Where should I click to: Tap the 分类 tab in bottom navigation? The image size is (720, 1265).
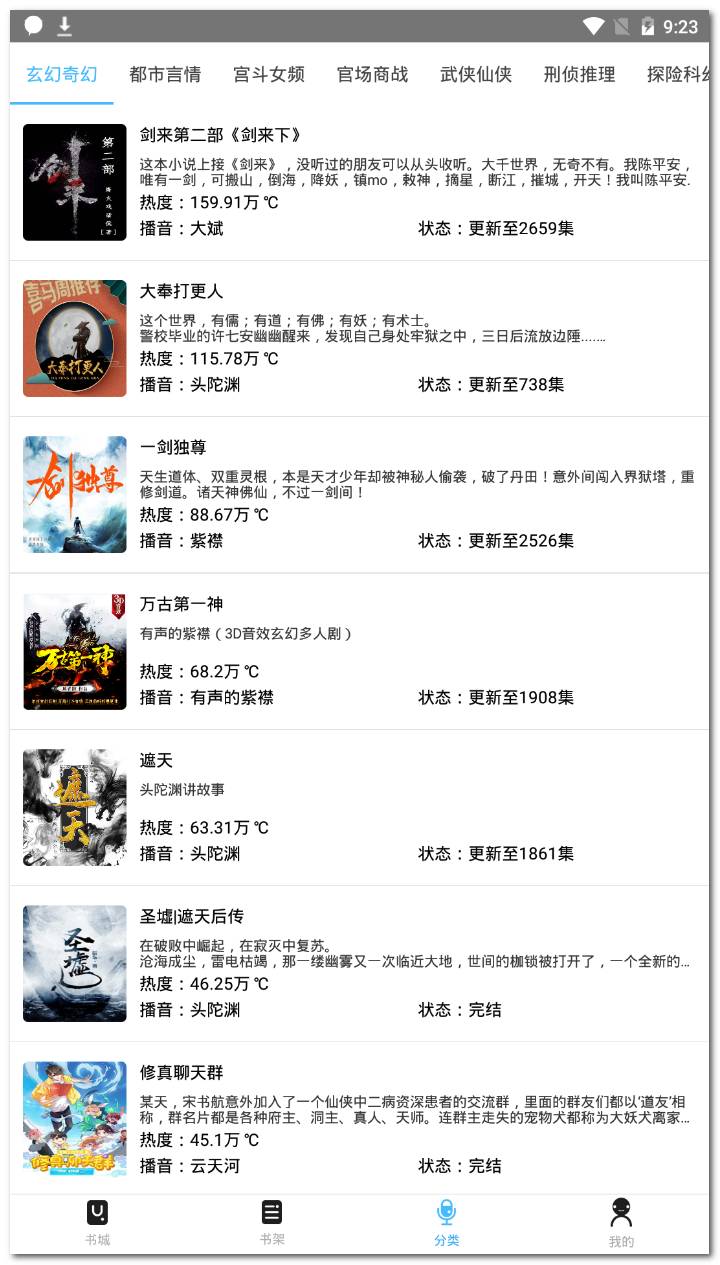446,1223
